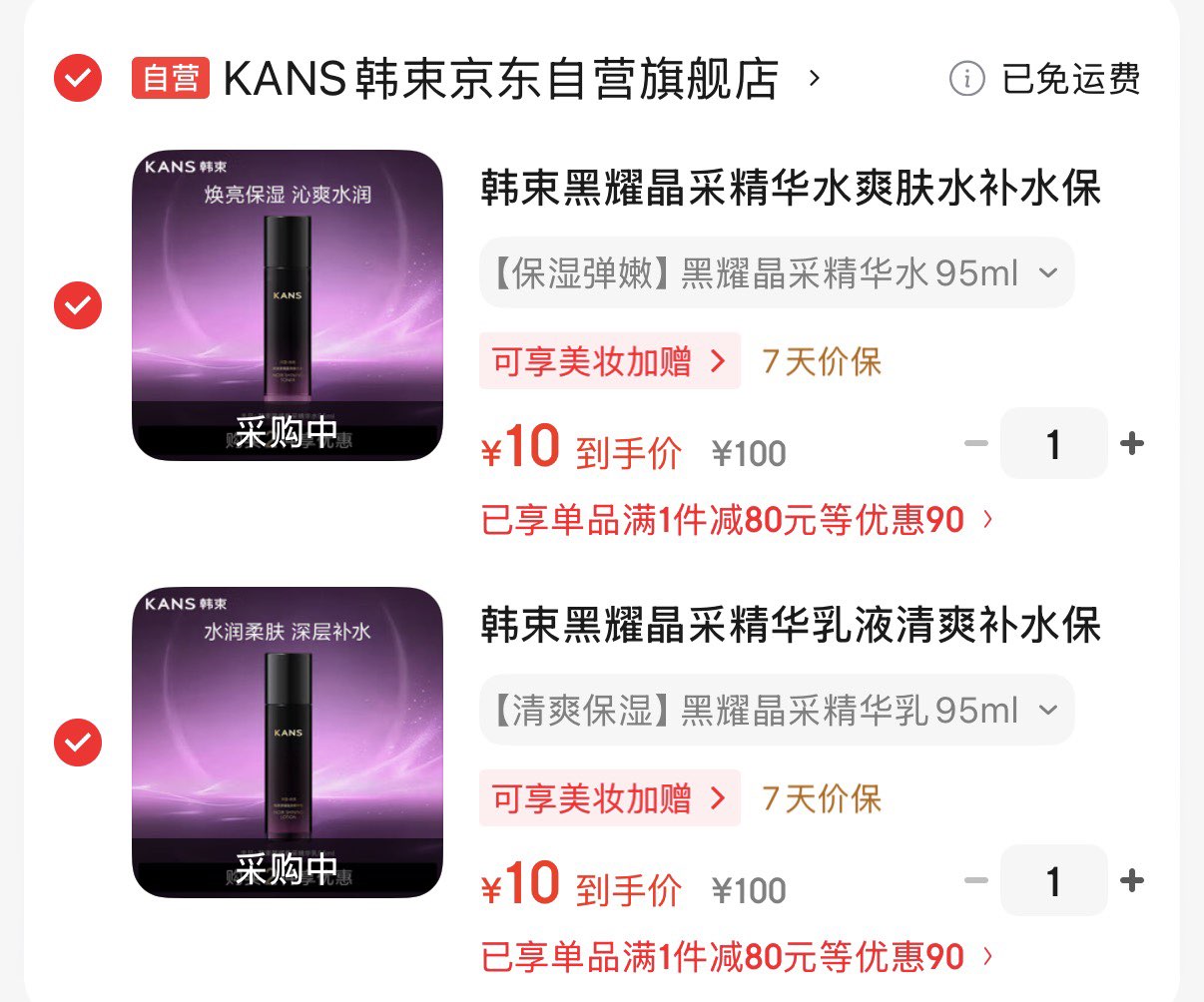Change spec 【保湿弹嫩】黑耀晶采精华水95ml
Viewport: 1204px width, 1002px height.
pyautogui.click(x=777, y=272)
